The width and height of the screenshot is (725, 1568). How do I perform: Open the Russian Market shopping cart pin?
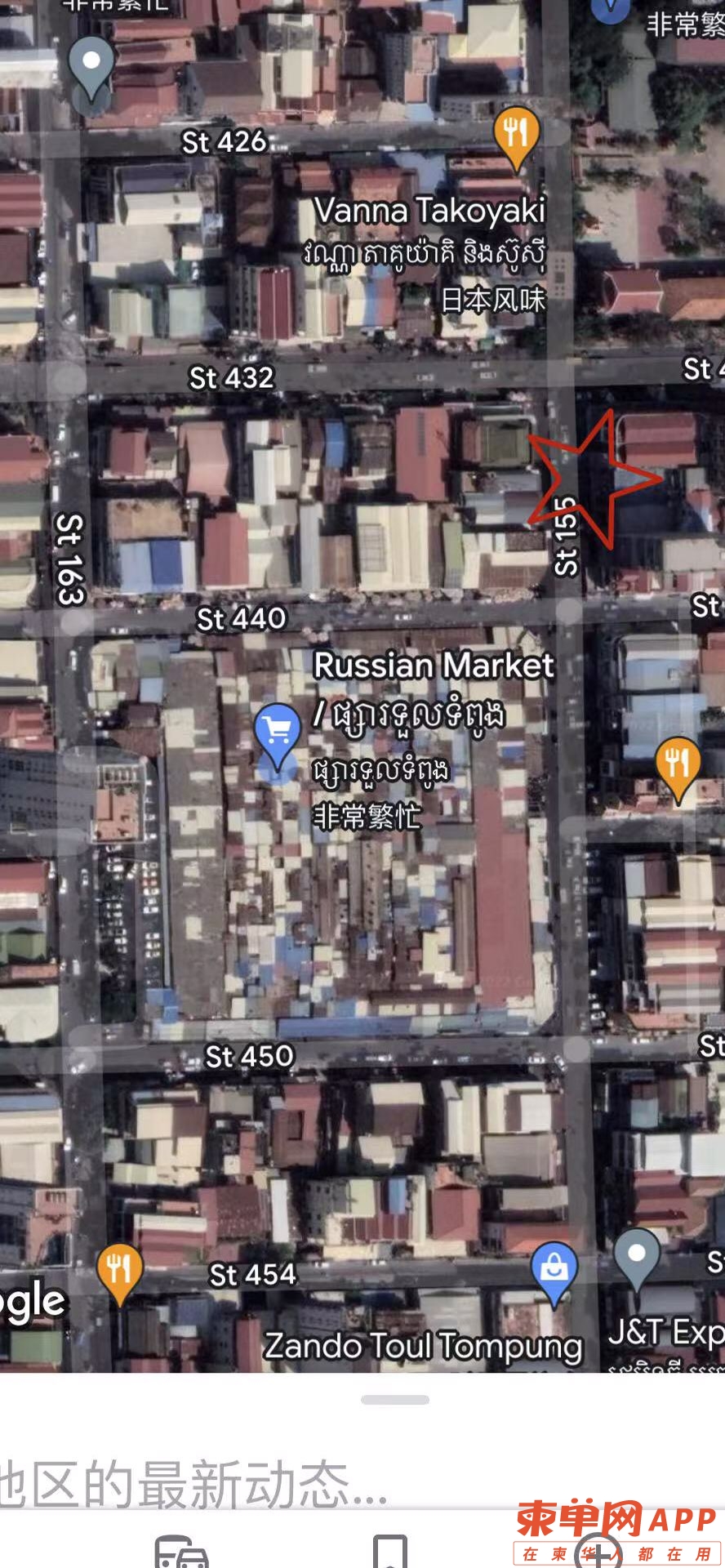click(277, 731)
